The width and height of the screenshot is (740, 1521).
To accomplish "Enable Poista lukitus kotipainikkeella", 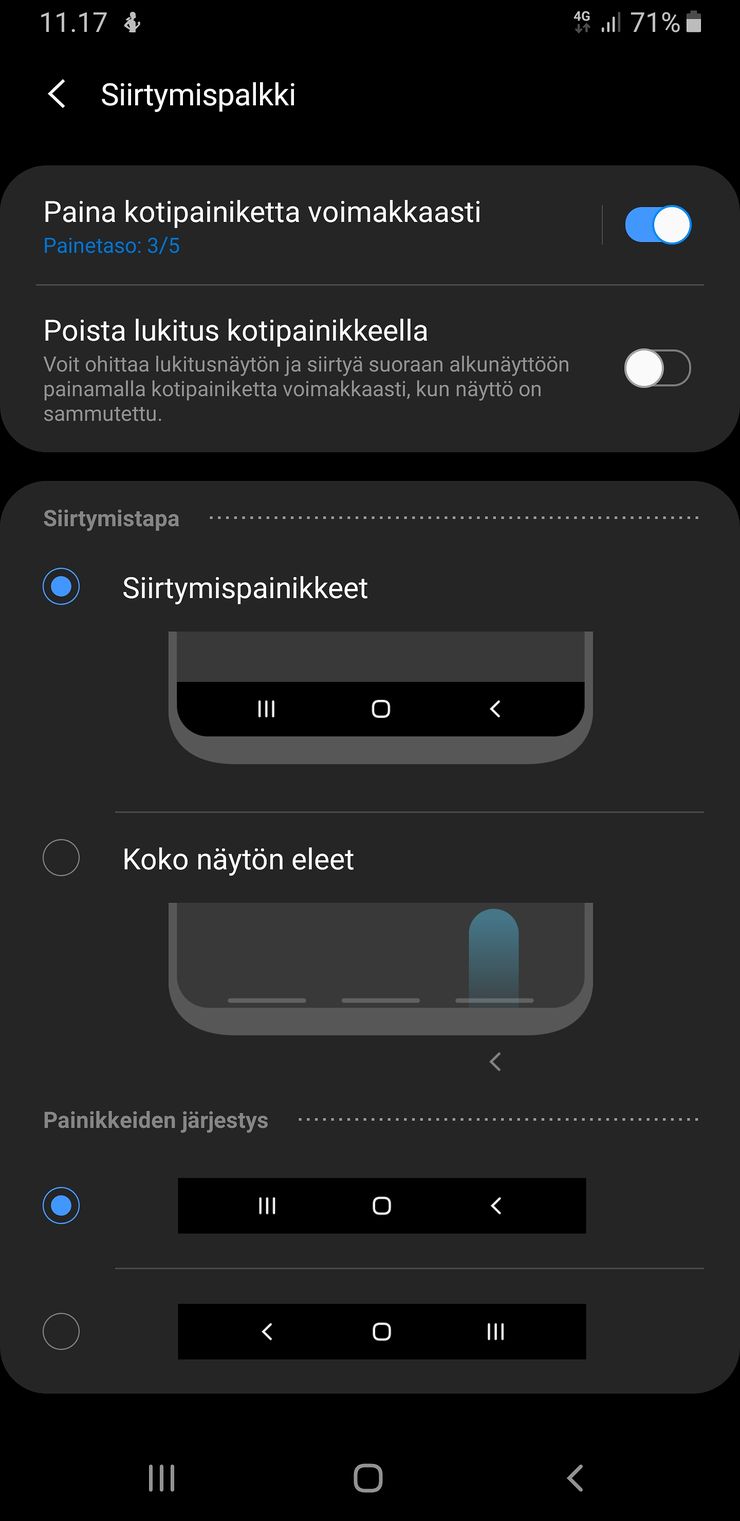I will click(657, 369).
